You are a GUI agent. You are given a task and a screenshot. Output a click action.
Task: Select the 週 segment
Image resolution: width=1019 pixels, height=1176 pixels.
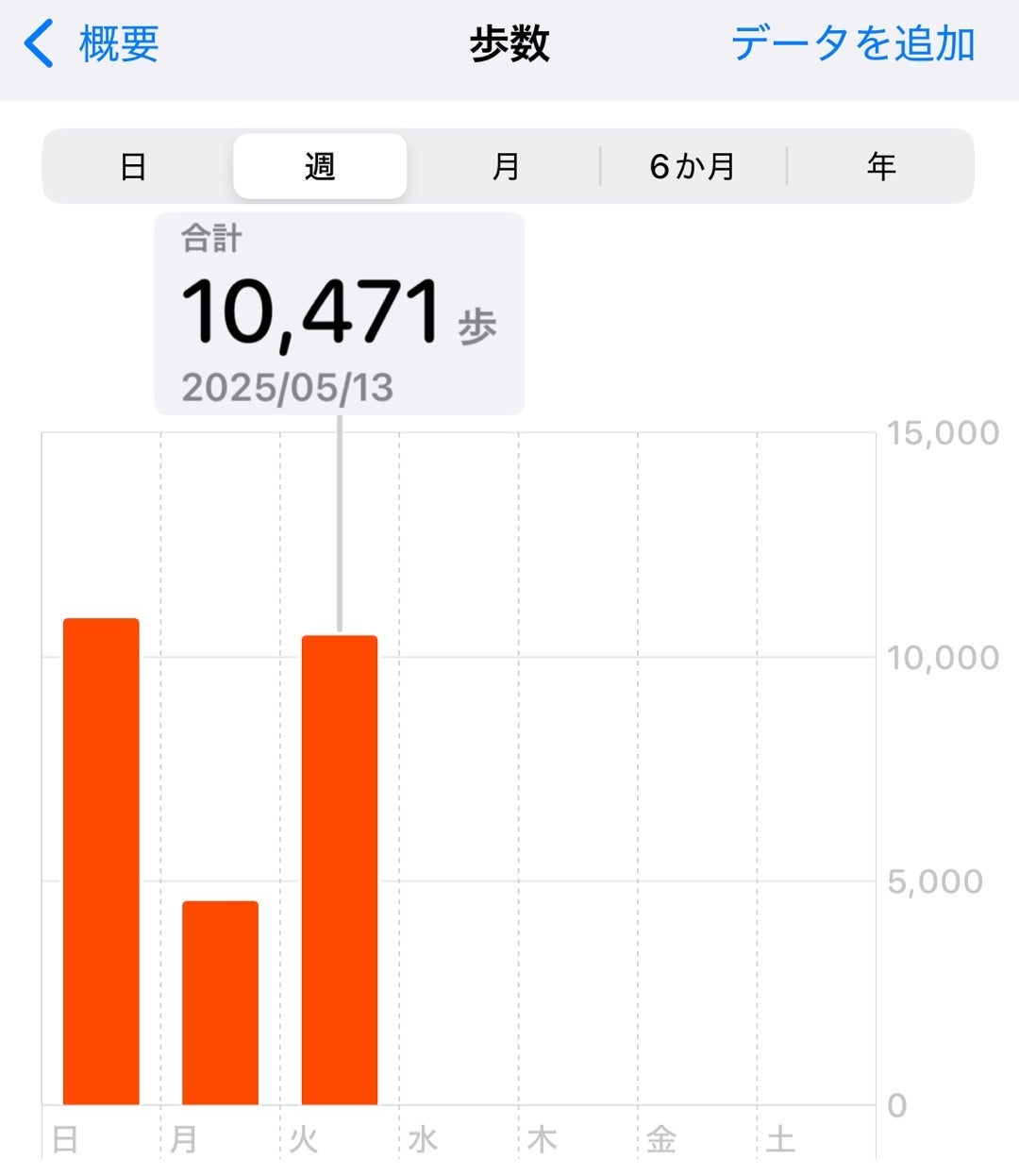320,167
